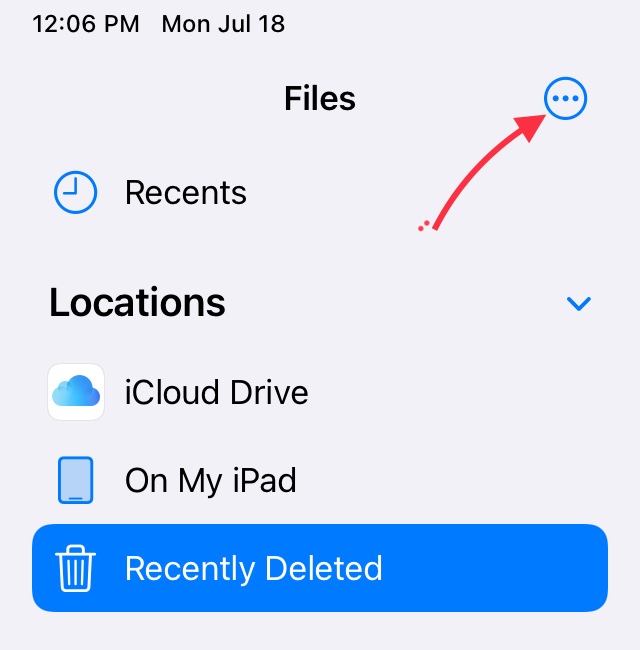Collapse the Locations section chevron
This screenshot has width=640, height=650.
click(x=578, y=303)
